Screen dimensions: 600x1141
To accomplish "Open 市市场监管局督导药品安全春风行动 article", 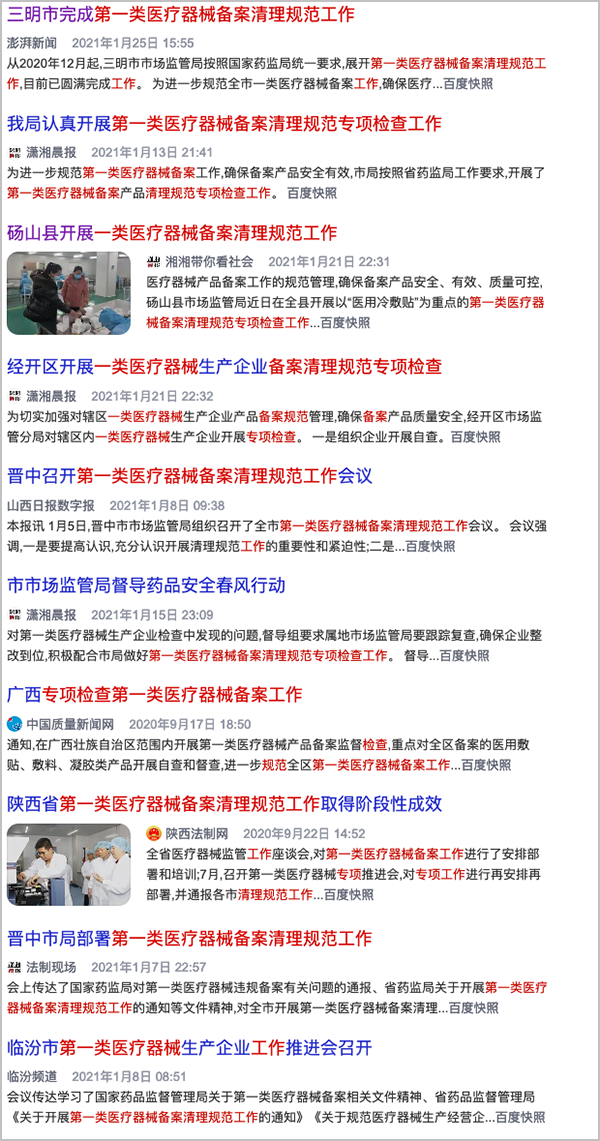I will click(x=146, y=585).
